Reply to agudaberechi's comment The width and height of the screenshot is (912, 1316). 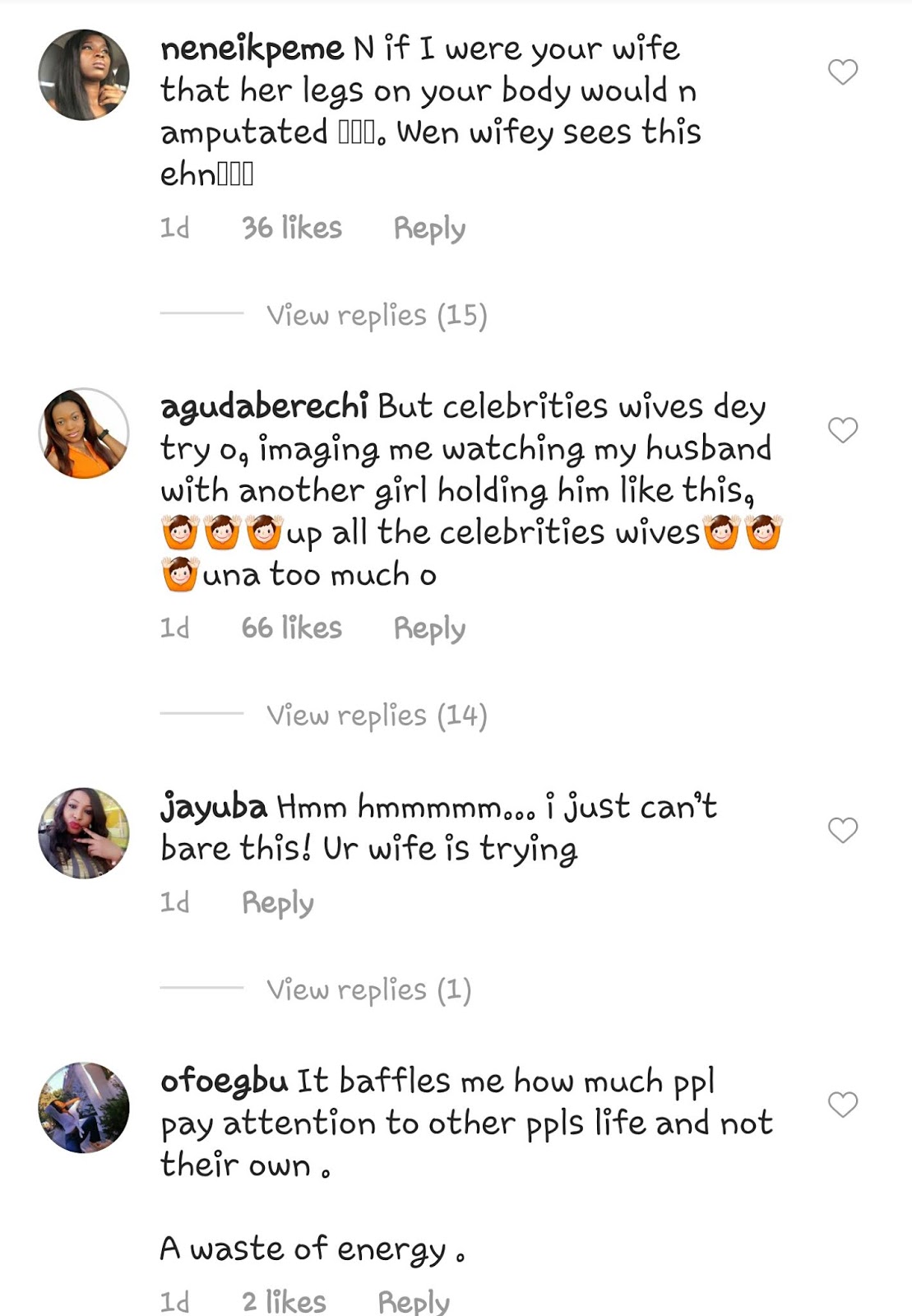click(x=429, y=628)
